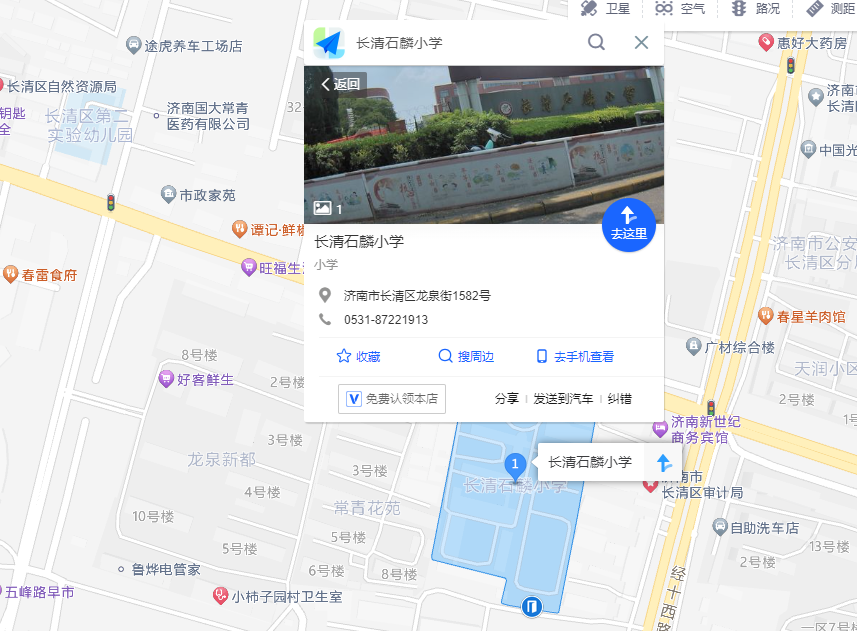Search nearby with 搜周边

466,356
